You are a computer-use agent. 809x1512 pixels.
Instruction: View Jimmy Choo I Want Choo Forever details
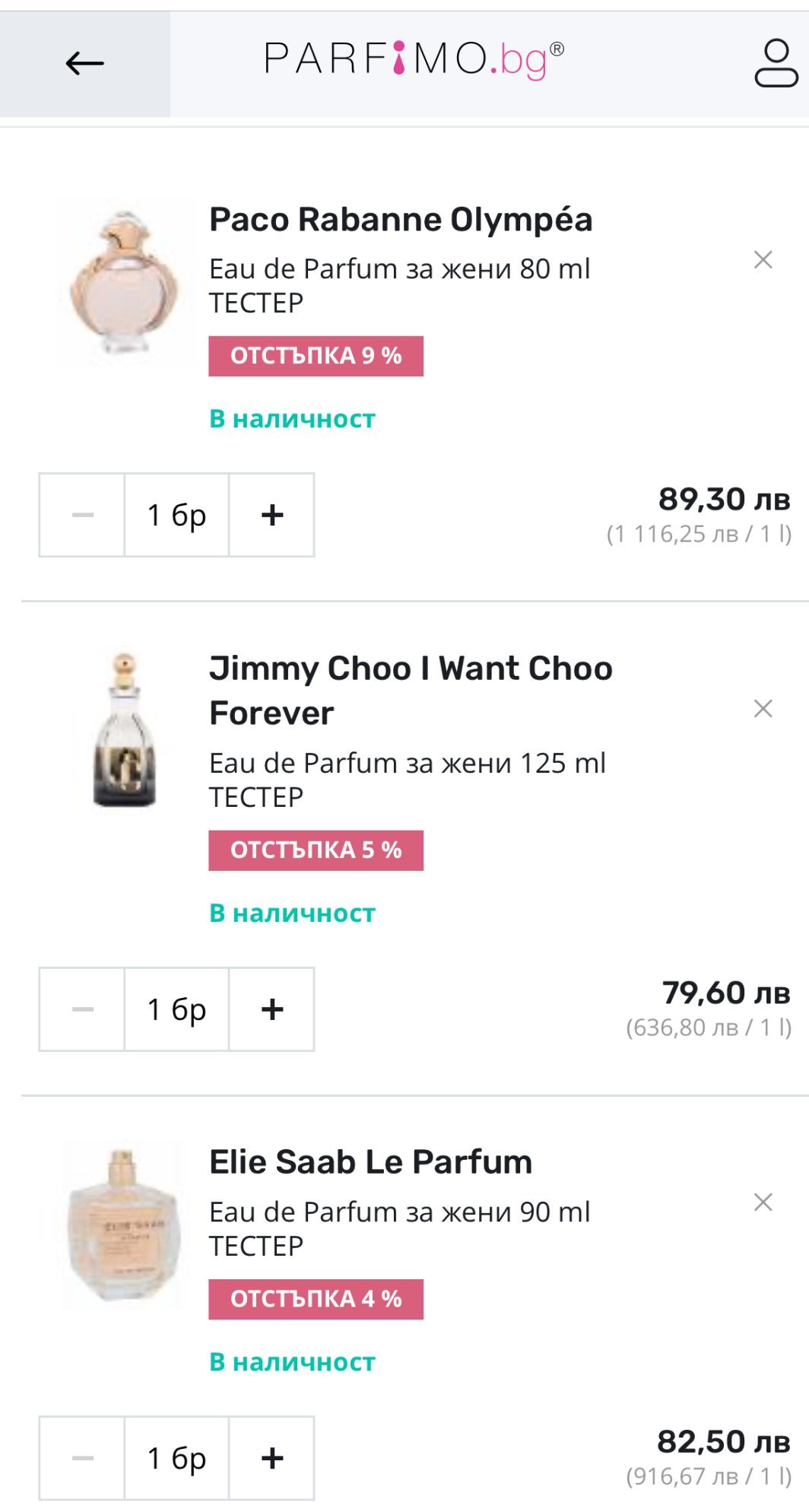pos(411,691)
